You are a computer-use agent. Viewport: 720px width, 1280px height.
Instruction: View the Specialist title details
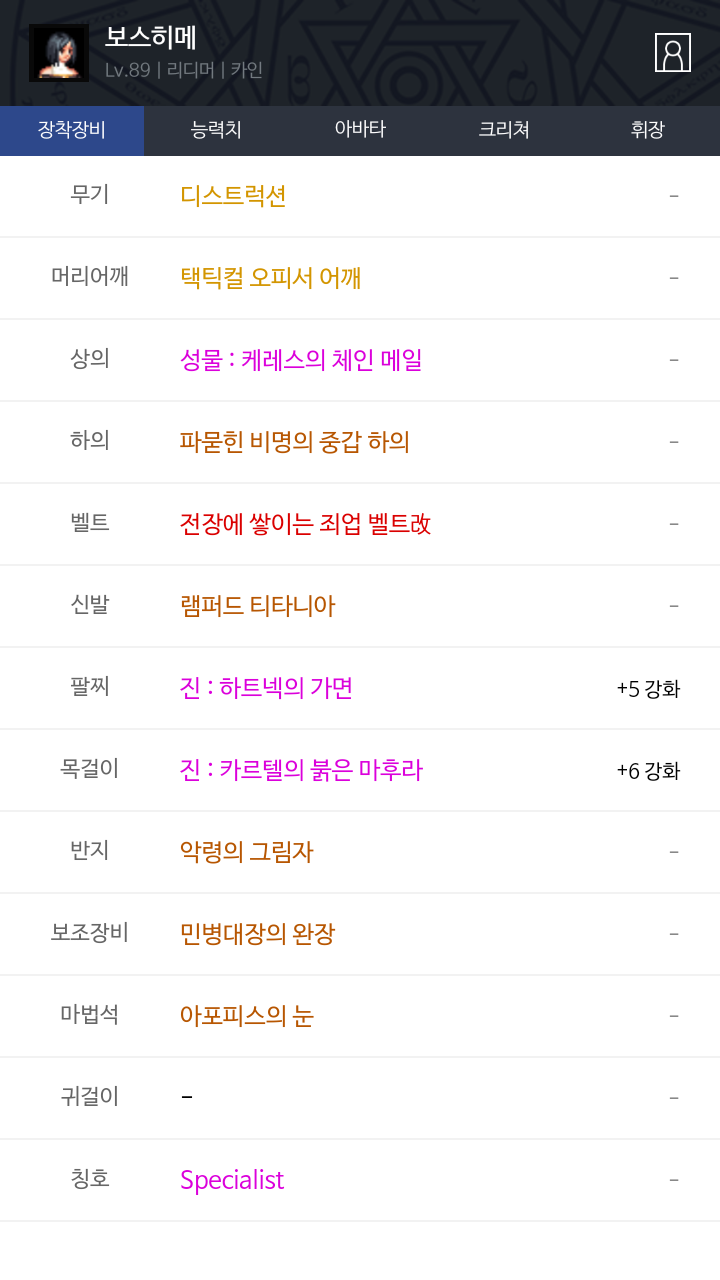point(232,1180)
